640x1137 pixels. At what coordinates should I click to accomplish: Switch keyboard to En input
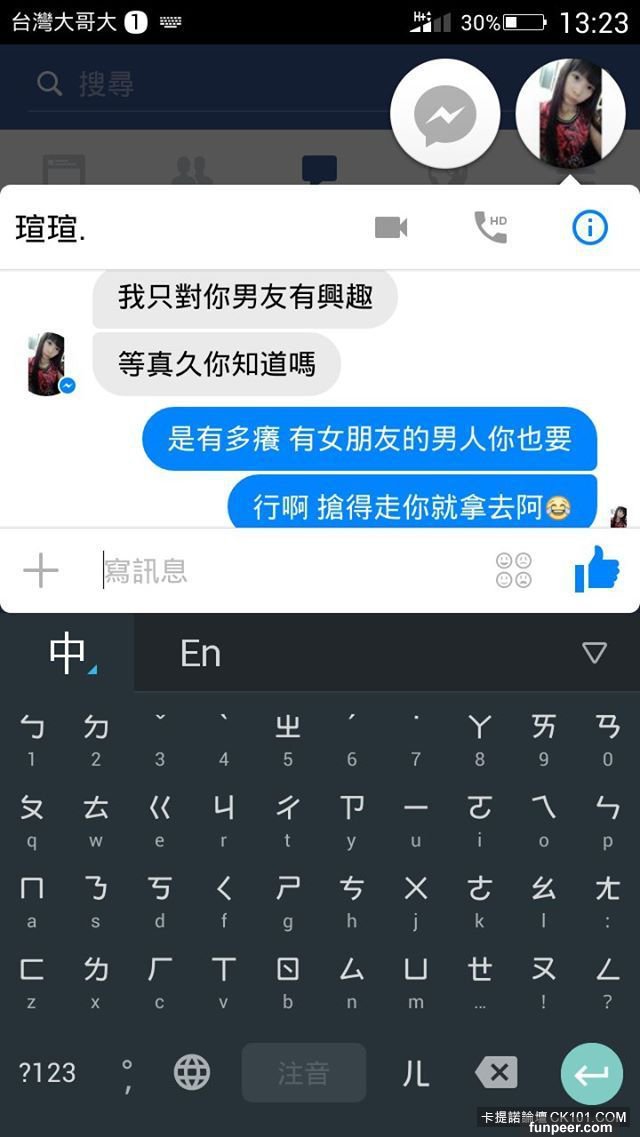(x=200, y=653)
